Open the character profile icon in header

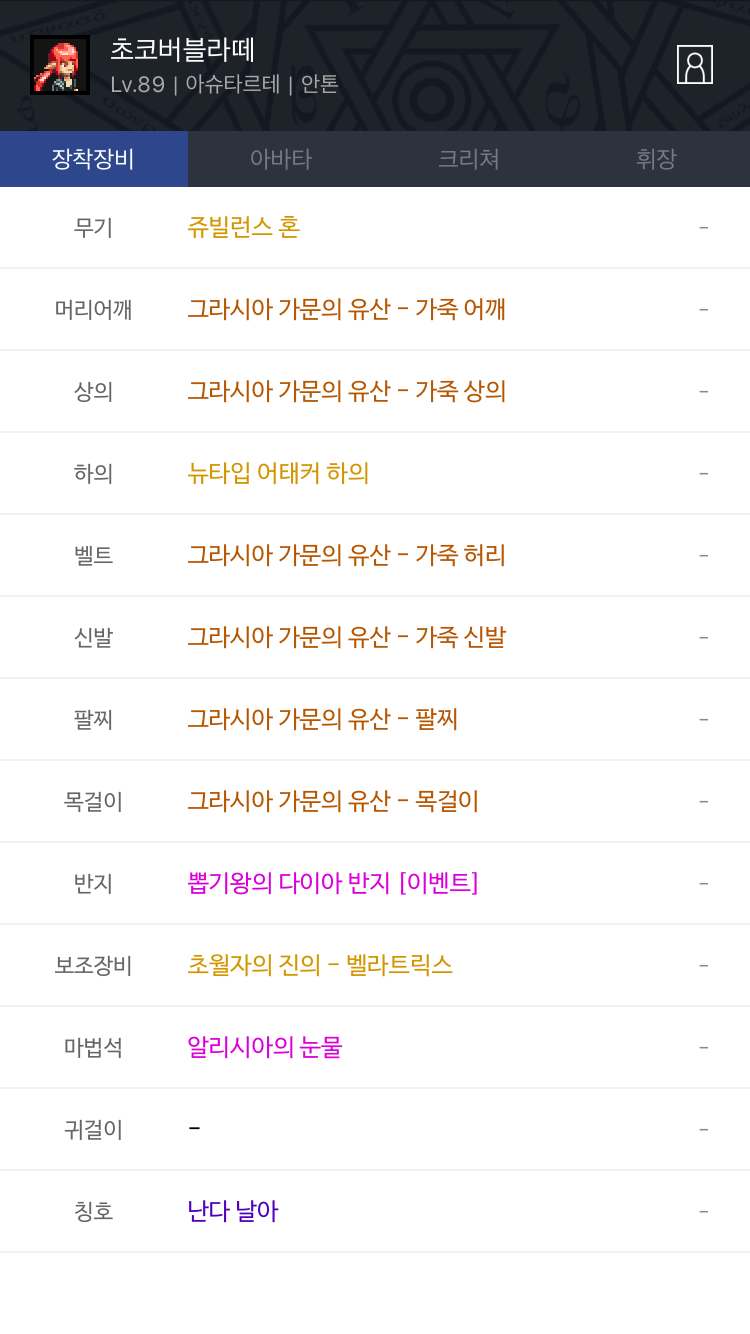694,65
